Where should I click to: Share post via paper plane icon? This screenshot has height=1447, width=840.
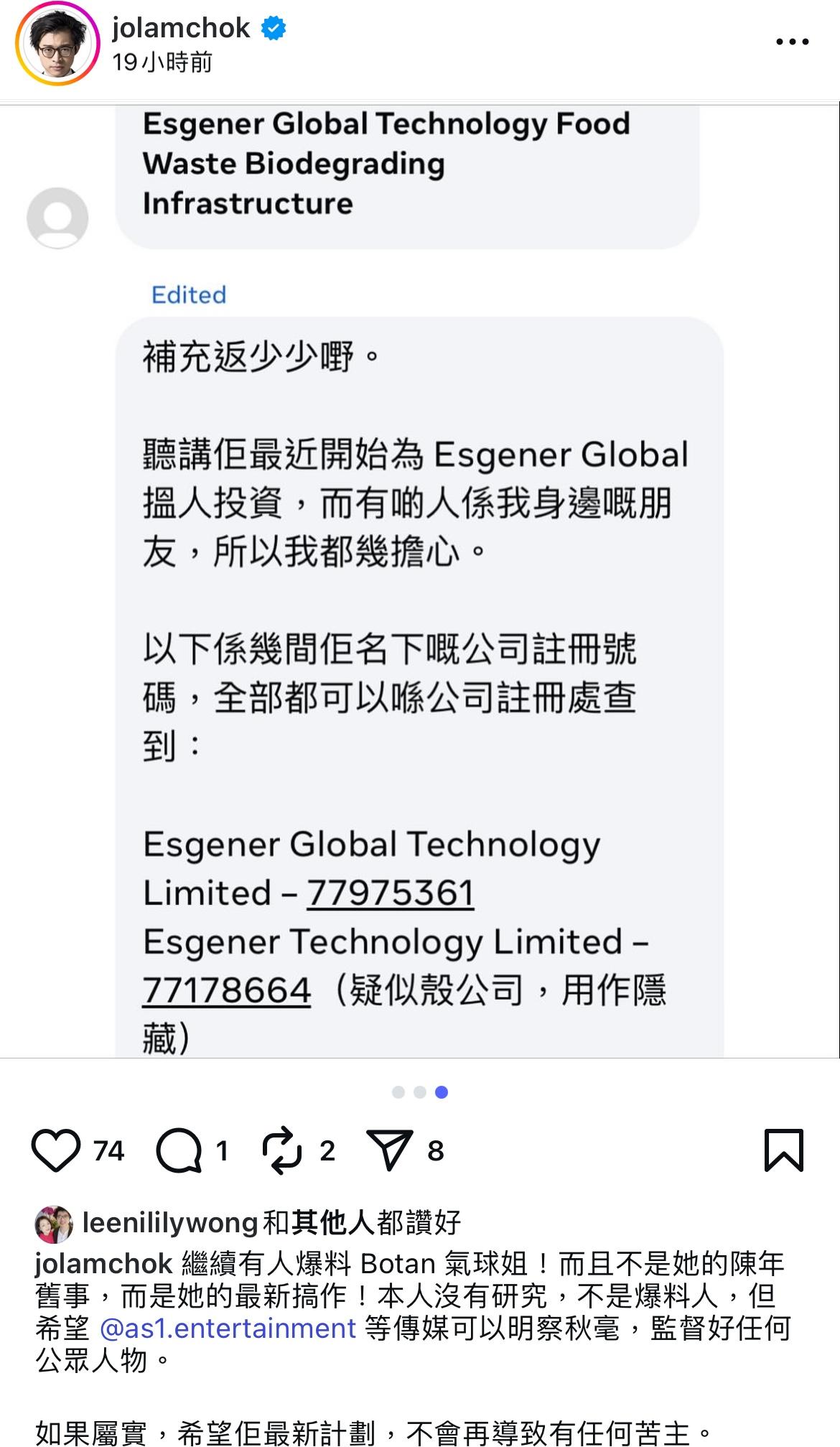click(x=389, y=1150)
